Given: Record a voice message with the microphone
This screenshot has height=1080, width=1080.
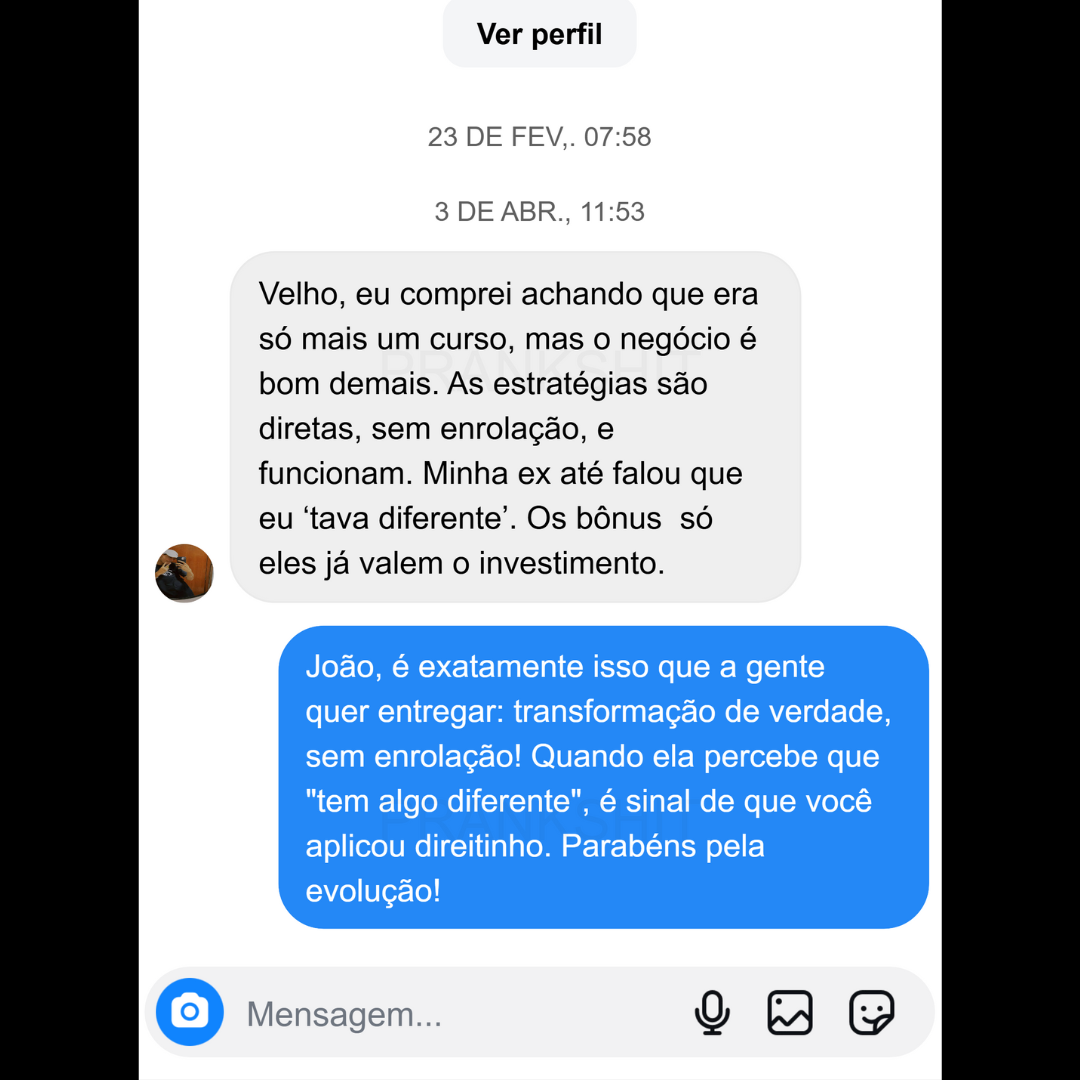Looking at the screenshot, I should point(712,1013).
